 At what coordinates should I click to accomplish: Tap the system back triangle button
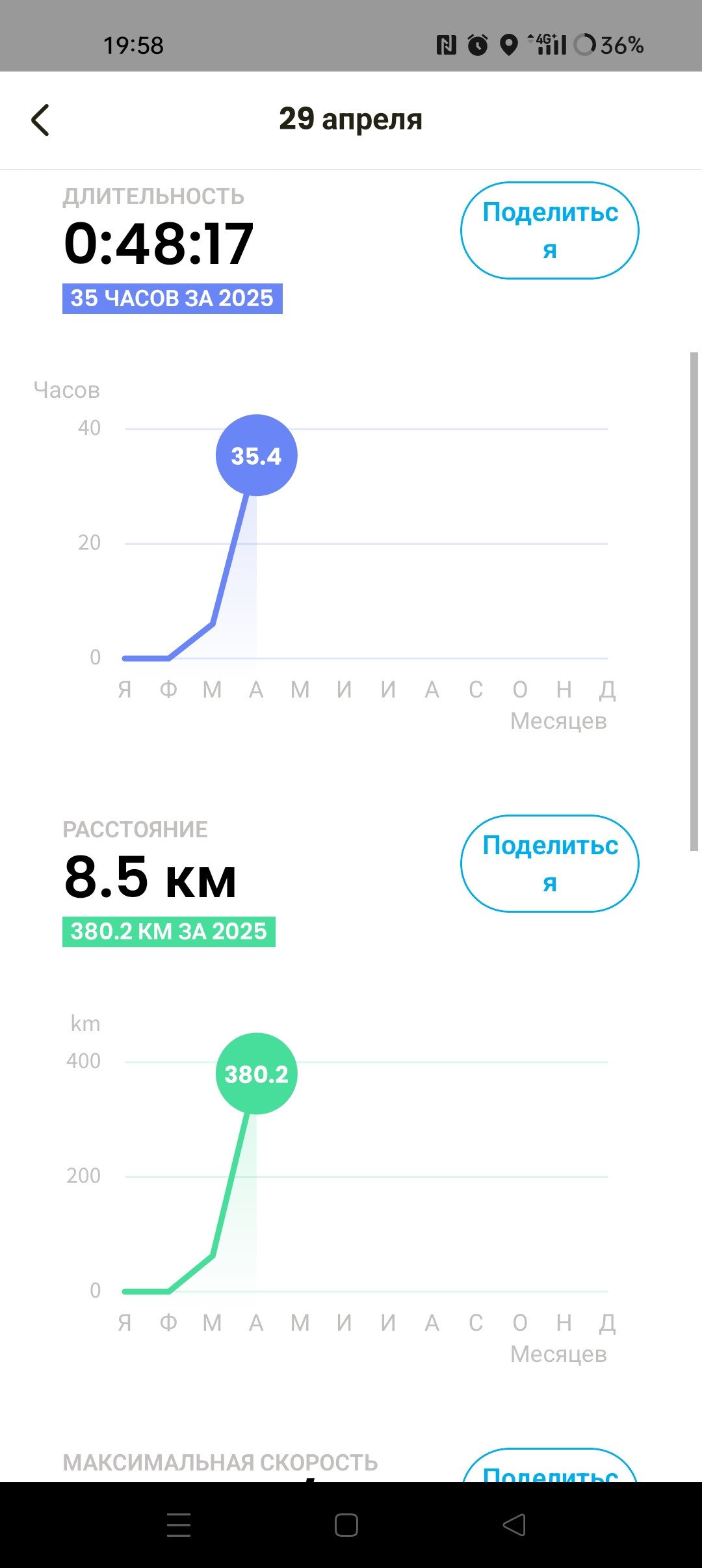click(514, 1524)
